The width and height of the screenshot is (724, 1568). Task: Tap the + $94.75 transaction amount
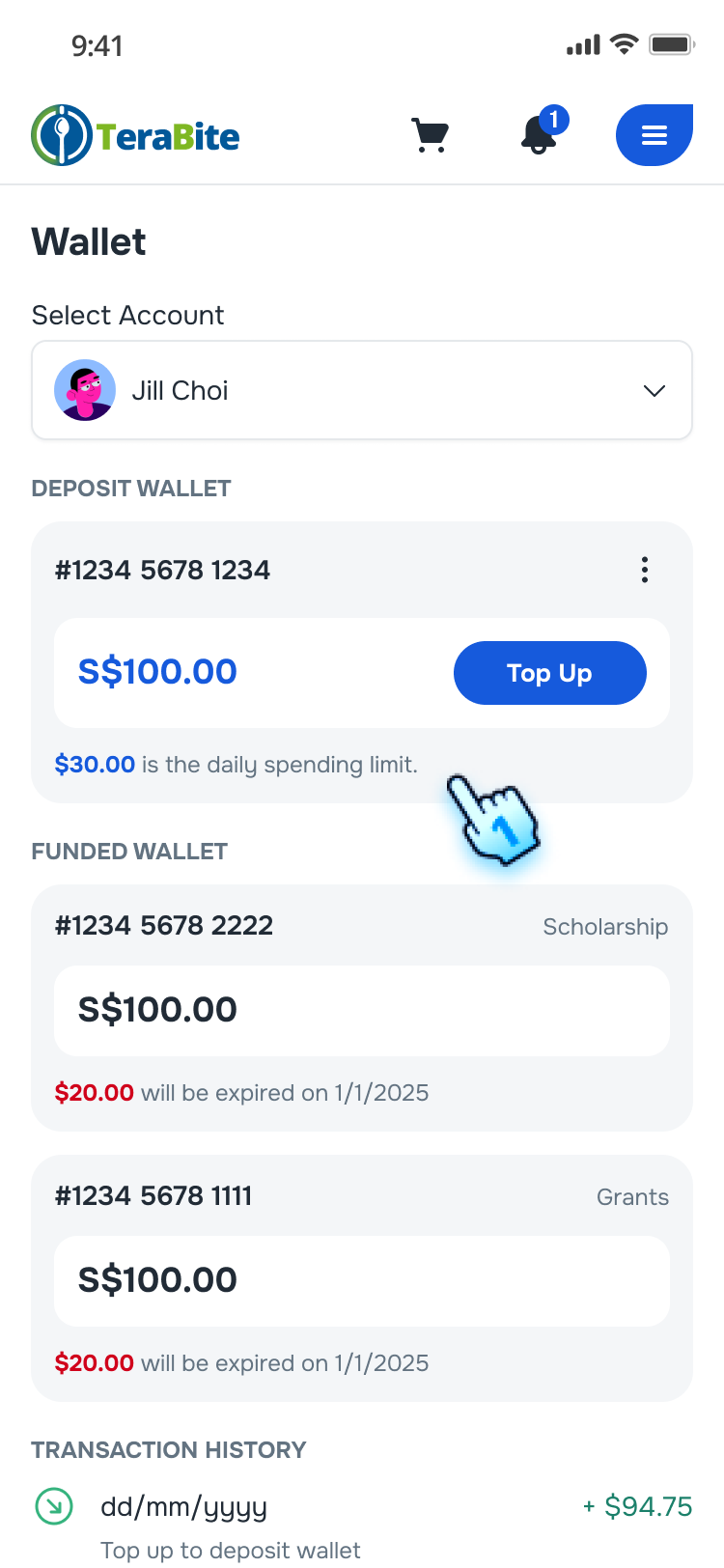coord(637,1506)
